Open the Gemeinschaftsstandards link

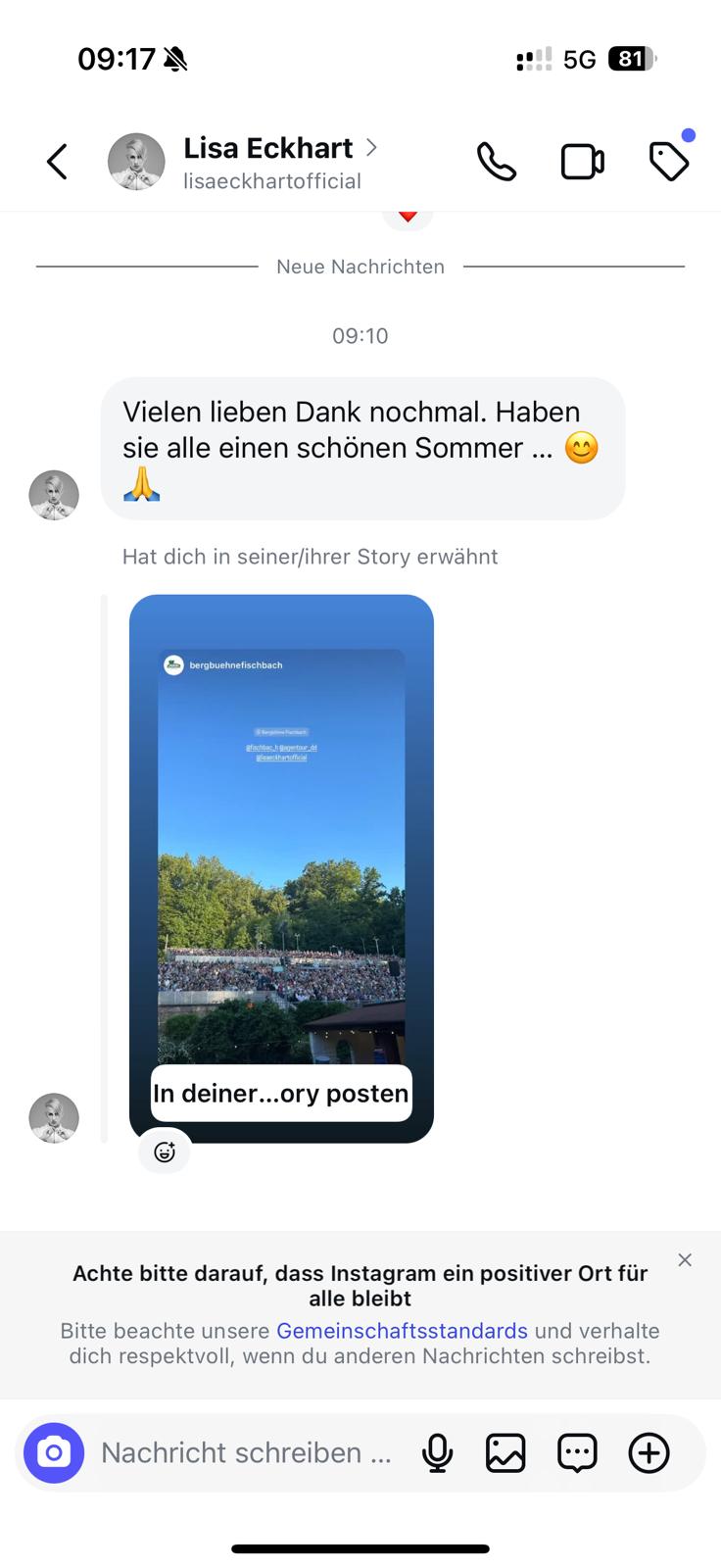coord(402,1331)
